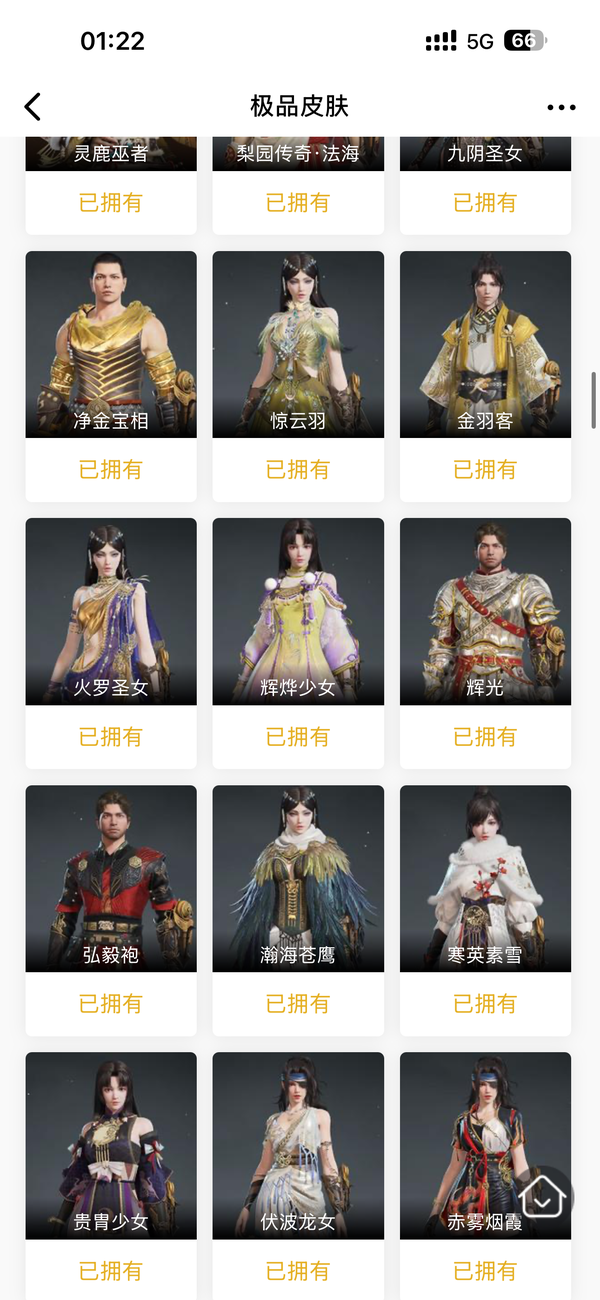
Task: View the 瀚海苍鹰 skin
Action: pos(298,879)
